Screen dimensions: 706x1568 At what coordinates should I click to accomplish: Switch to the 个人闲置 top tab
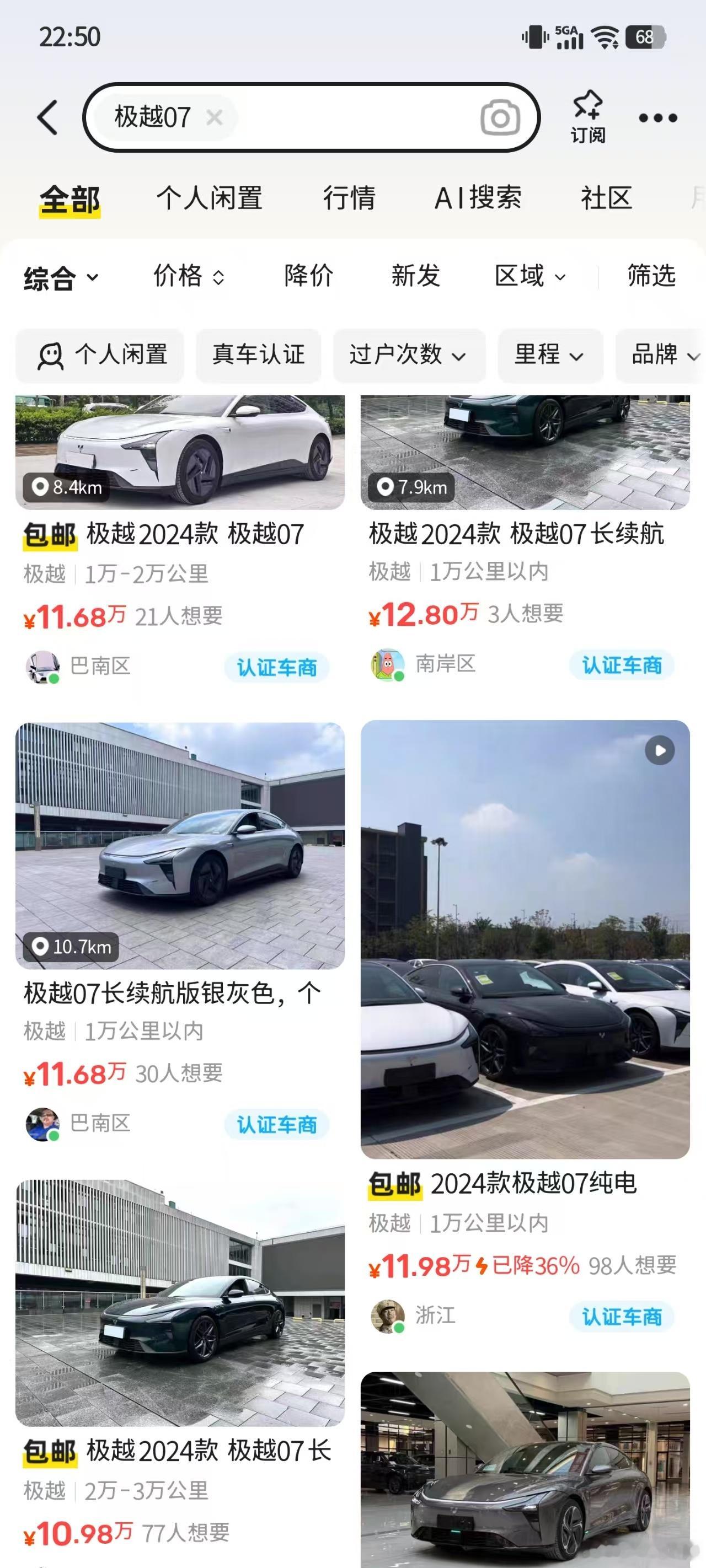coord(209,198)
